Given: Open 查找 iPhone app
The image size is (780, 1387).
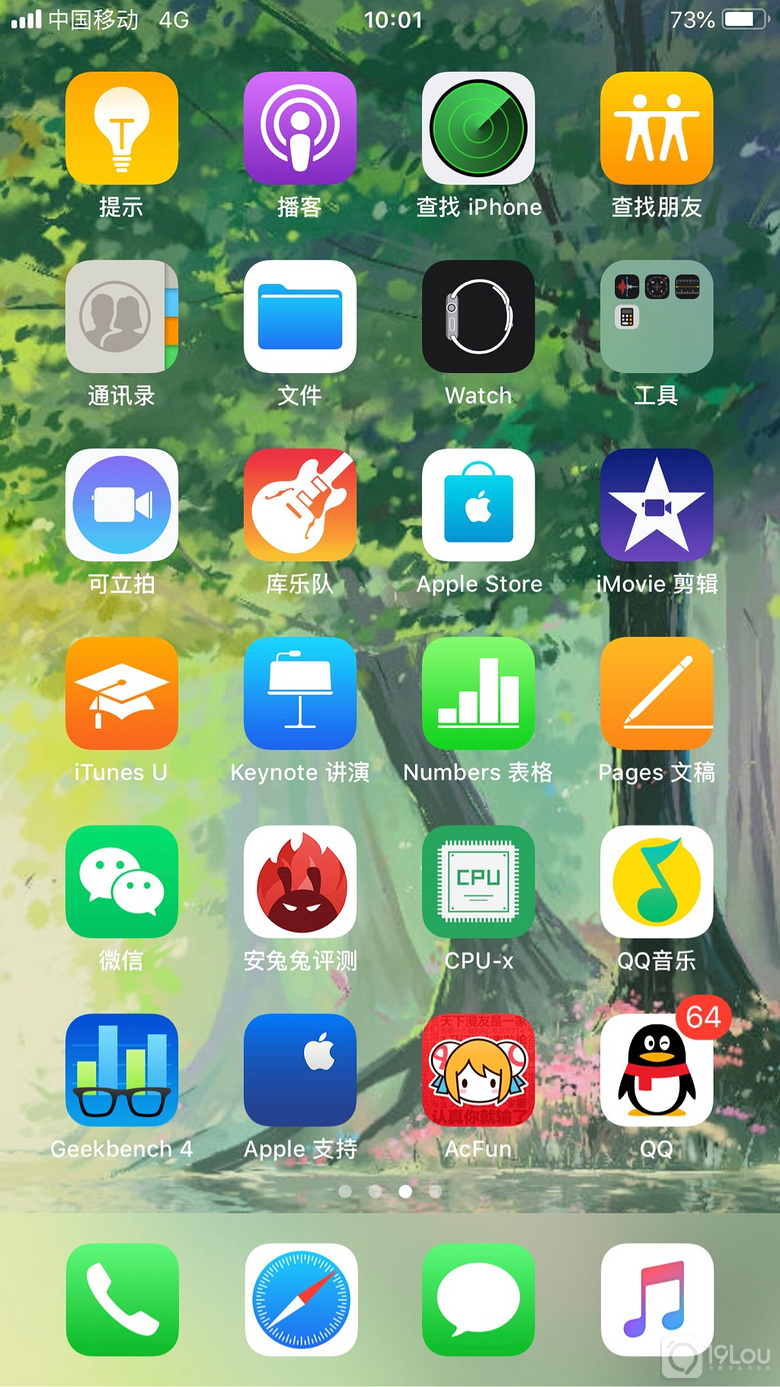Looking at the screenshot, I should [x=478, y=128].
